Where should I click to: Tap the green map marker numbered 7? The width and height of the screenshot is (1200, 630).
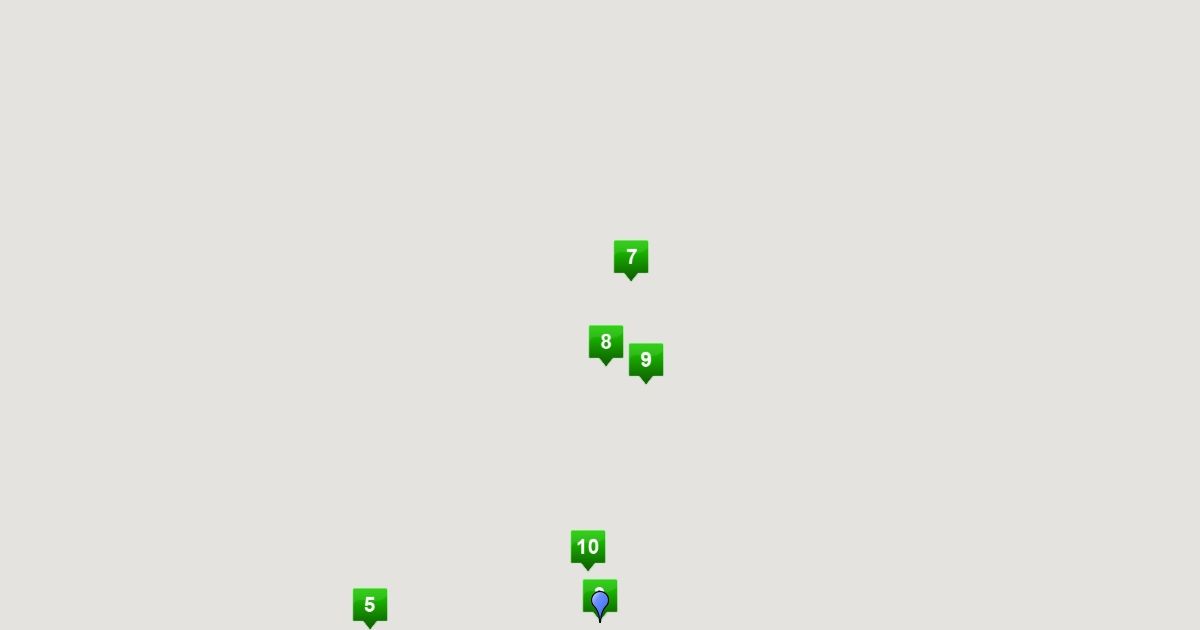pyautogui.click(x=631, y=258)
